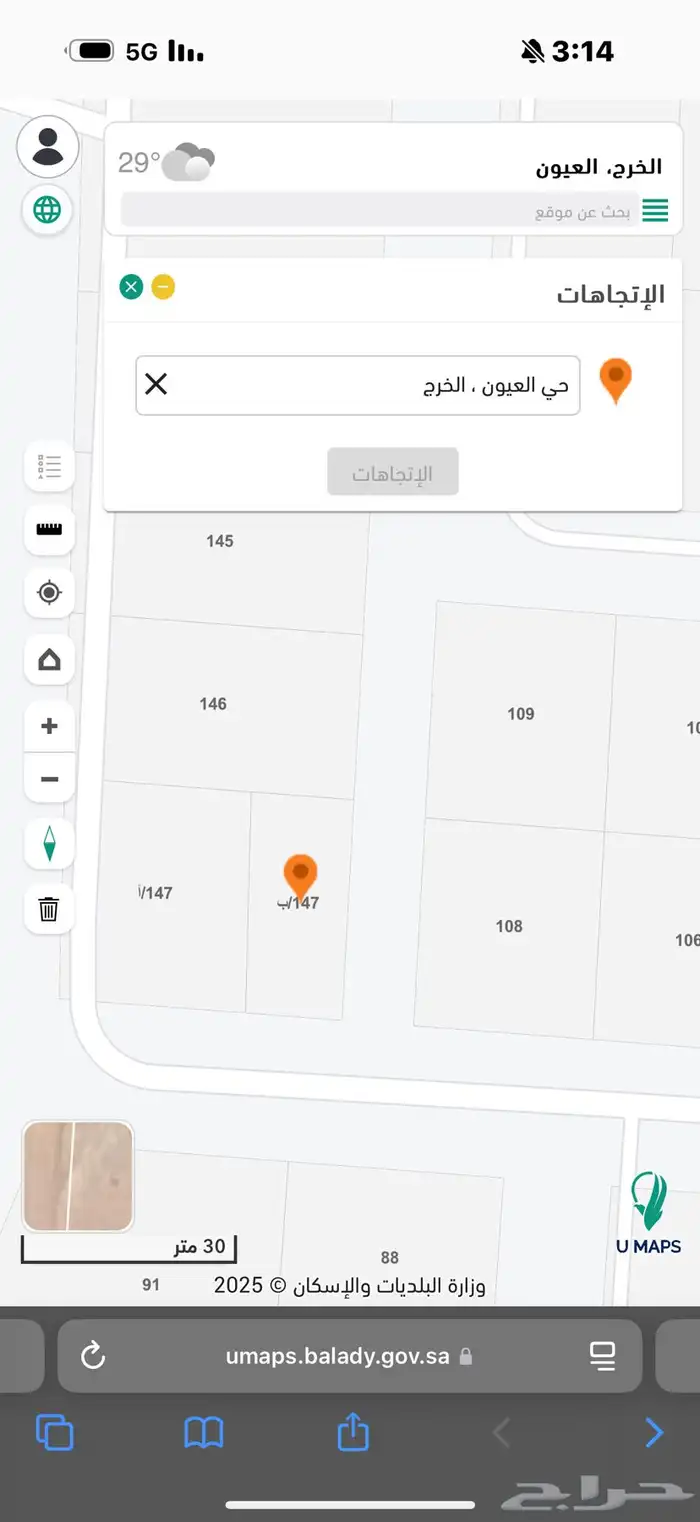Zoom out with the minus button
Screen dimensions: 700x1522
click(x=49, y=779)
